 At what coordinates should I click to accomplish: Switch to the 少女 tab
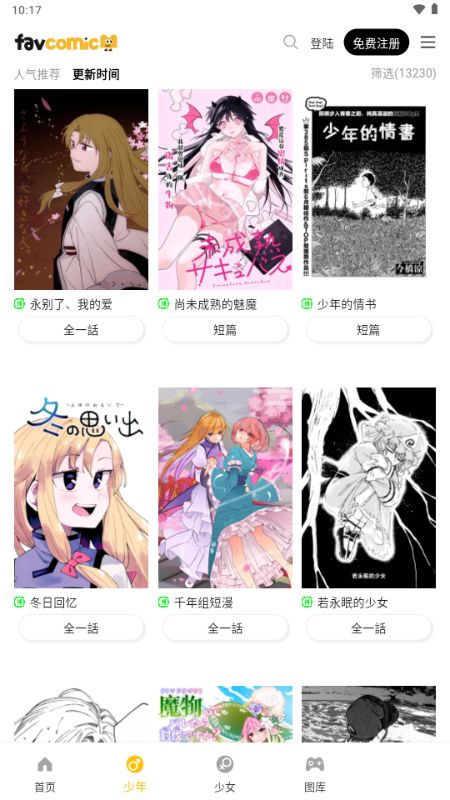coord(225,774)
